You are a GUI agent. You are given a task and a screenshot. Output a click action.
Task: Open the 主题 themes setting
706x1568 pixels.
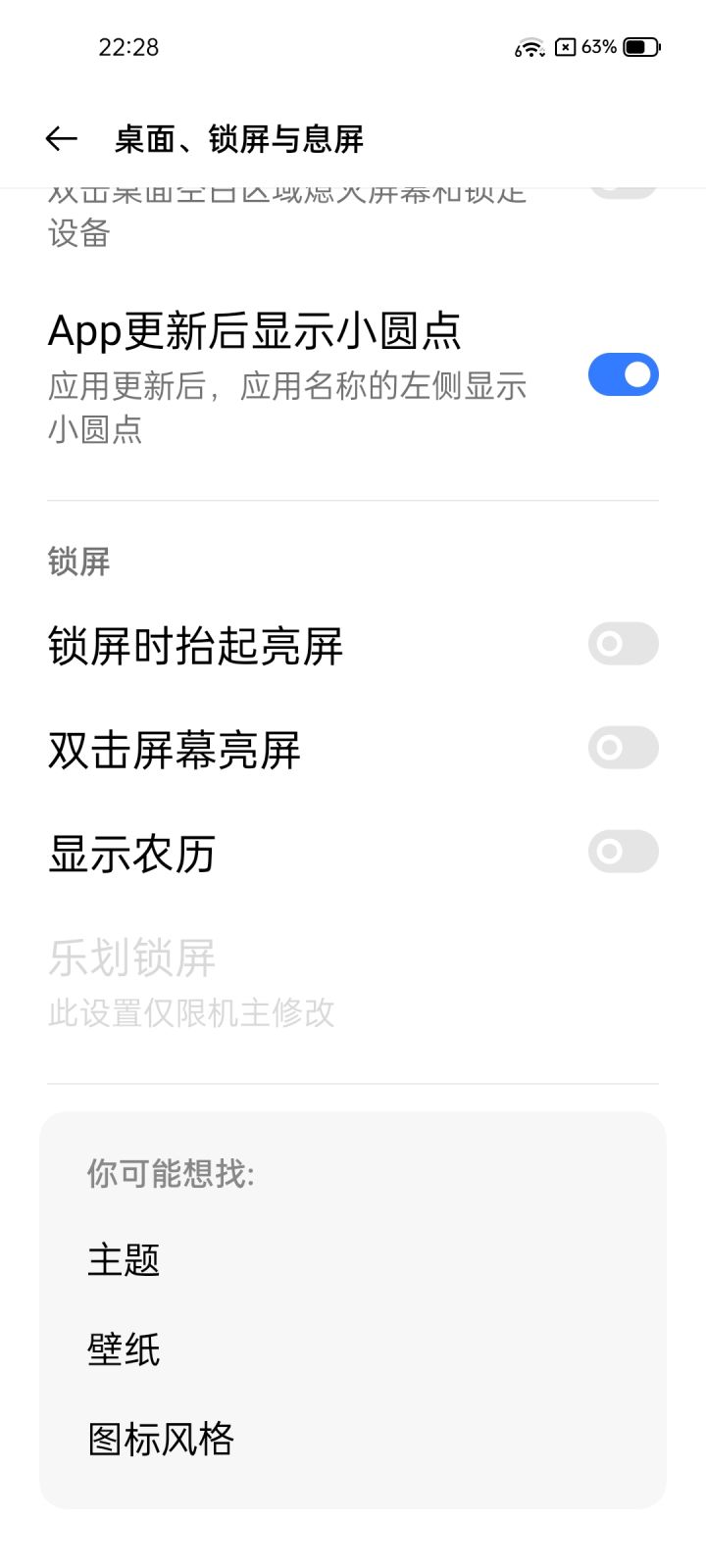point(125,1262)
